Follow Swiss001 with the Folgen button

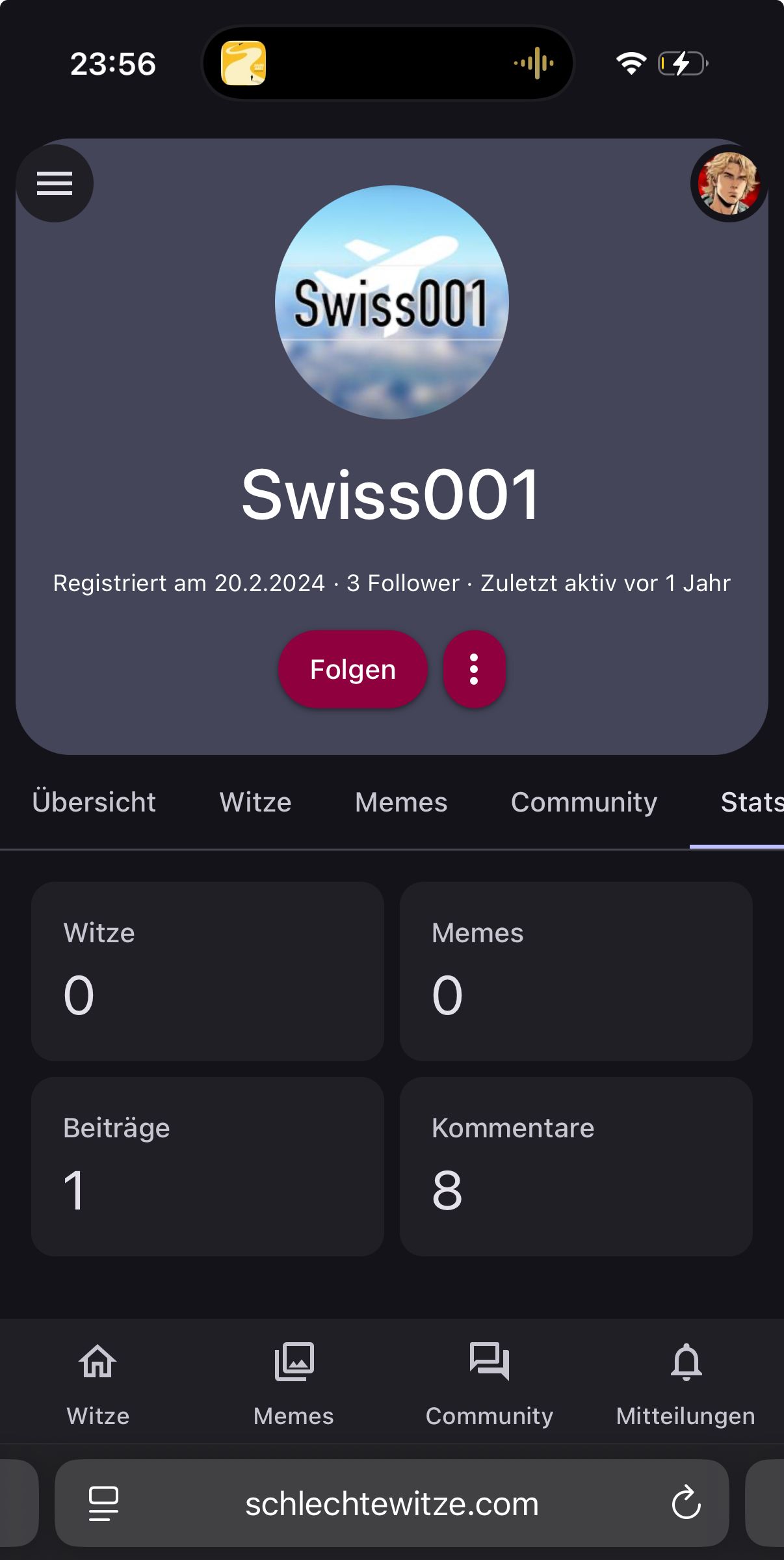pyautogui.click(x=352, y=669)
